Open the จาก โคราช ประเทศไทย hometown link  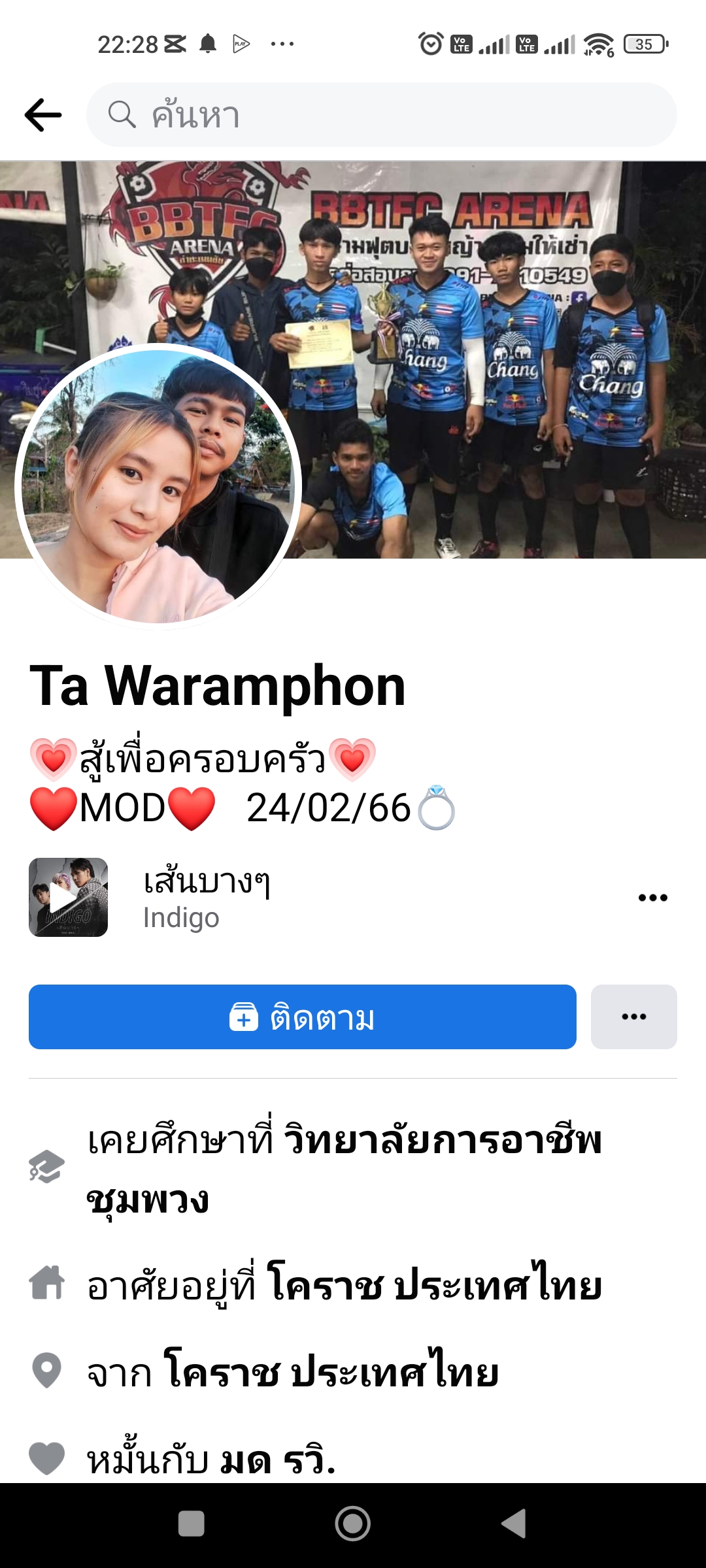(x=331, y=1371)
